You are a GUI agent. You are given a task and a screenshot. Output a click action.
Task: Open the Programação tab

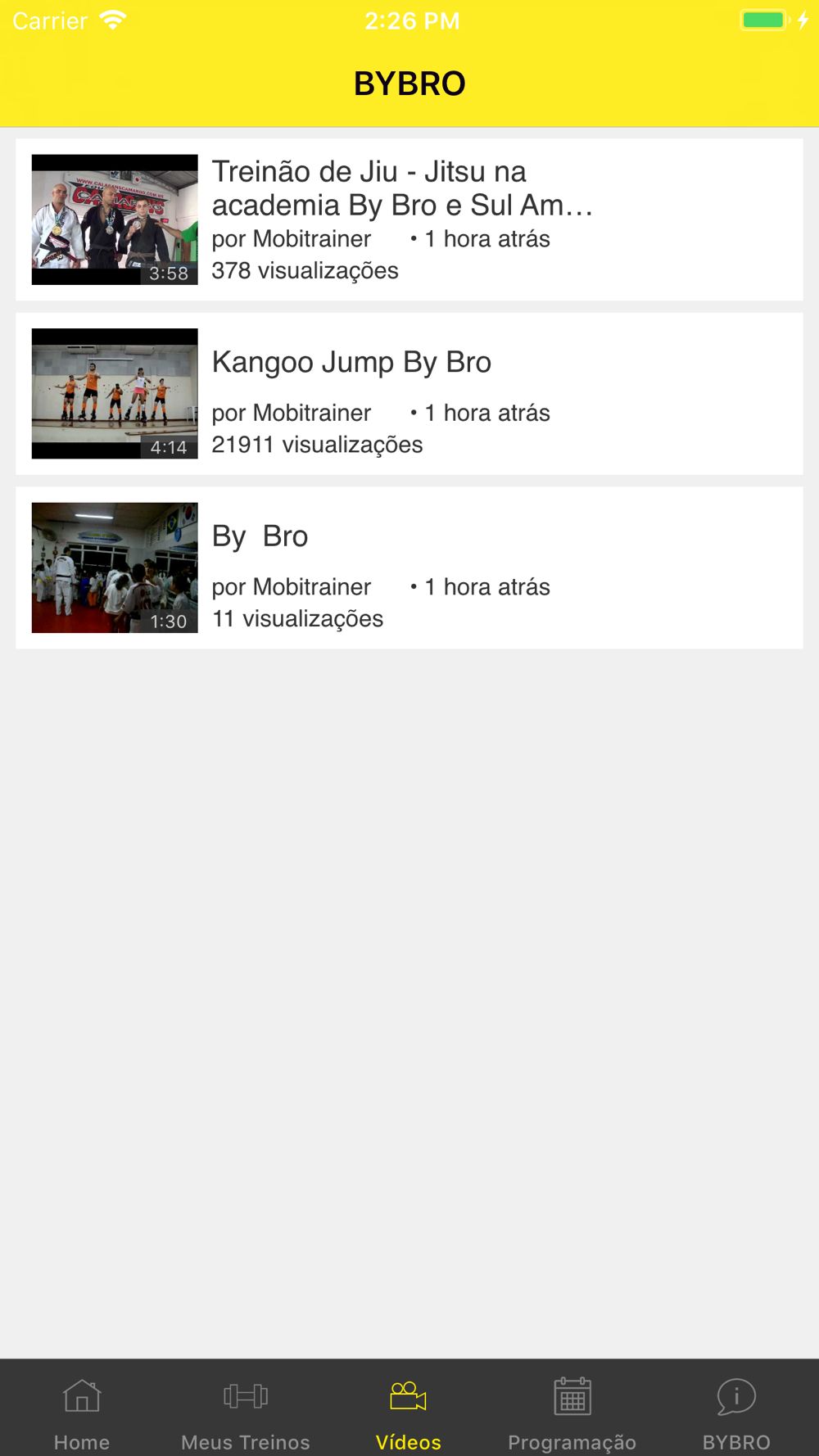click(572, 1411)
